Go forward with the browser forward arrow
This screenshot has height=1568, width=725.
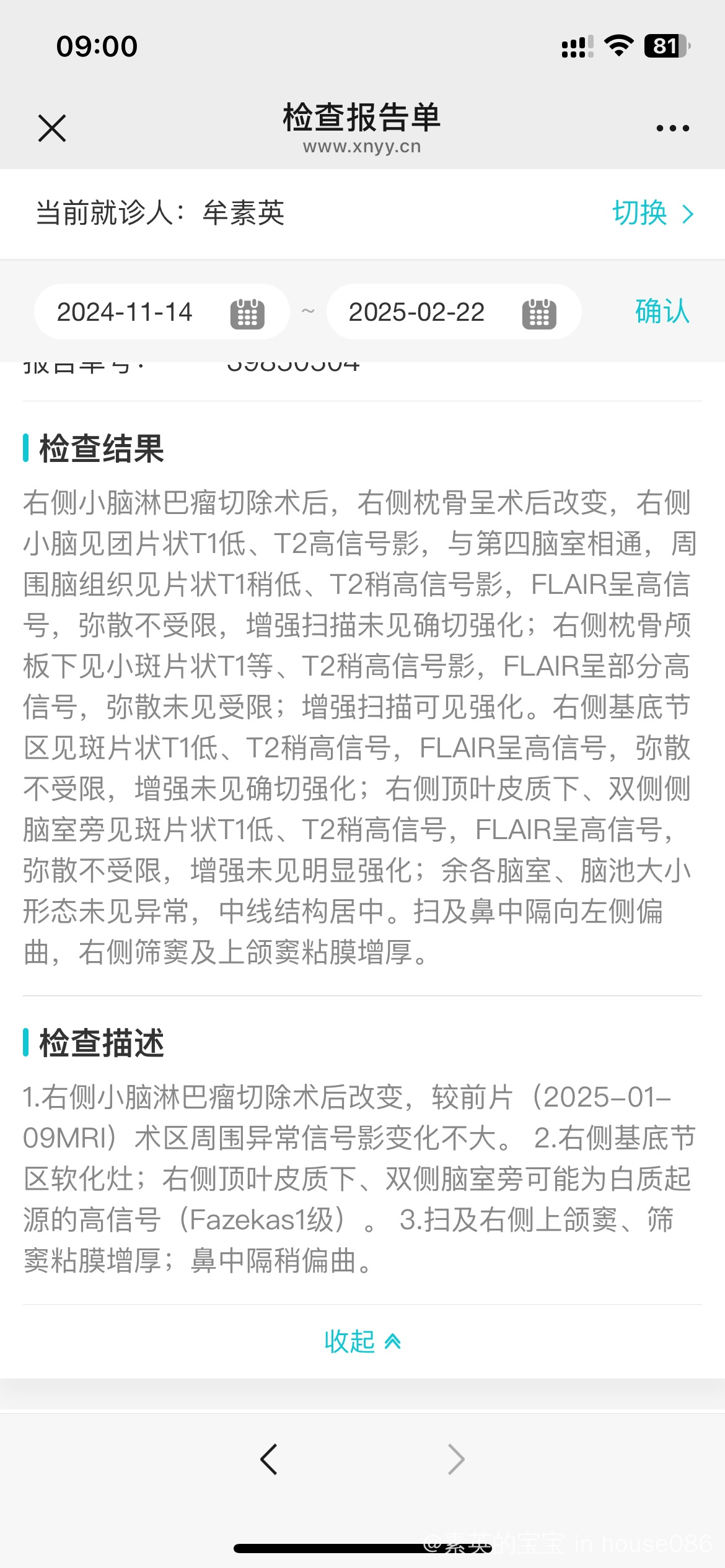tap(455, 1460)
